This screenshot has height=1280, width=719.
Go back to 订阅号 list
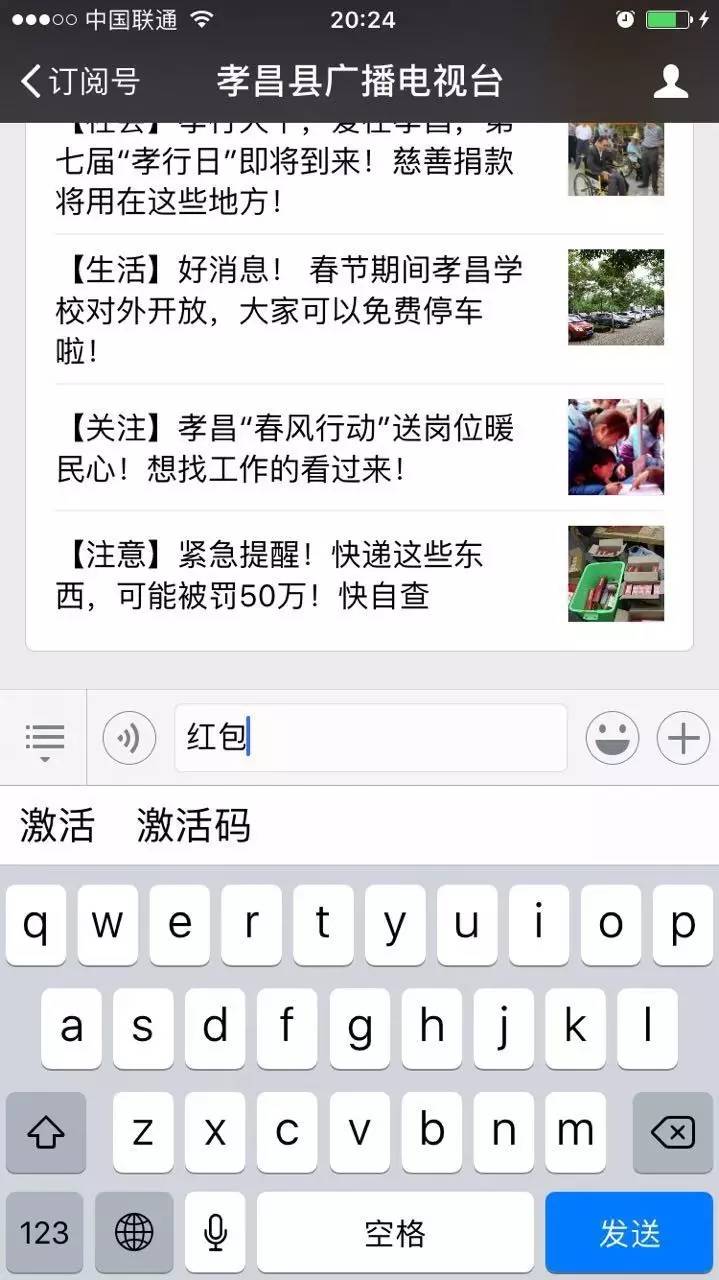coord(80,81)
